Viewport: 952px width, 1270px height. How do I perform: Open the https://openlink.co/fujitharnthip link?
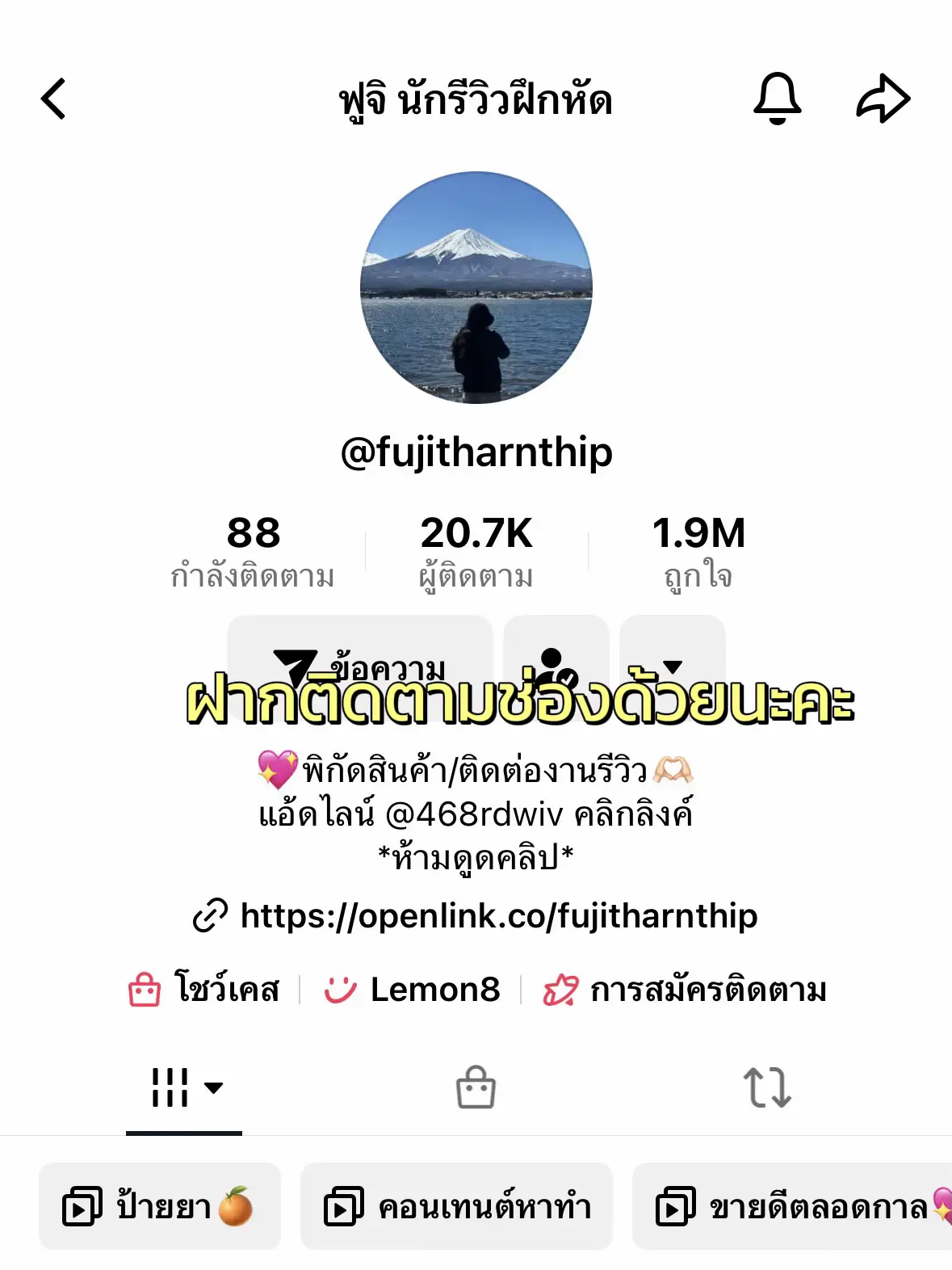[x=497, y=917]
